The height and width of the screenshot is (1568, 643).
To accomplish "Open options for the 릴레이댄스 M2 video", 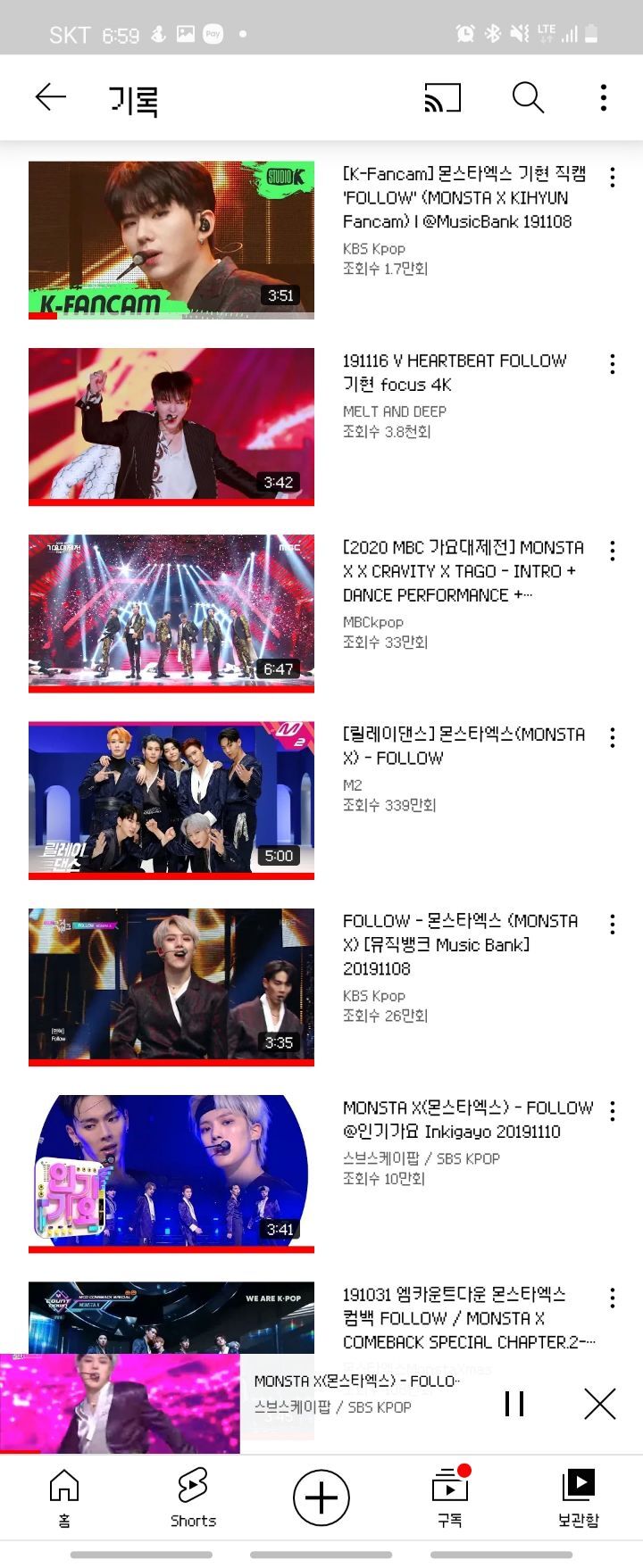I will pyautogui.click(x=613, y=737).
